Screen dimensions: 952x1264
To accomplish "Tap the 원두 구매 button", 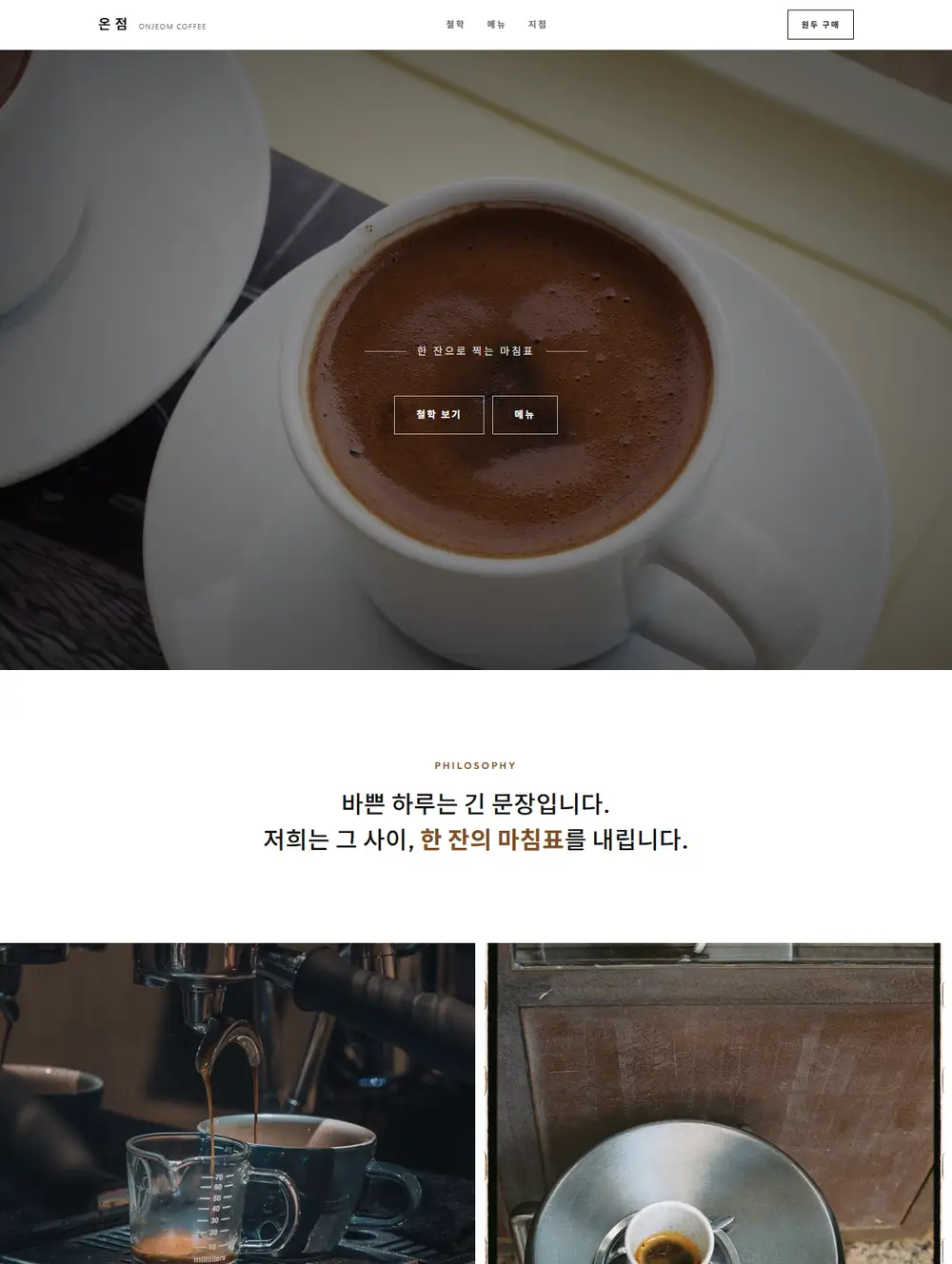I will 821,25.
